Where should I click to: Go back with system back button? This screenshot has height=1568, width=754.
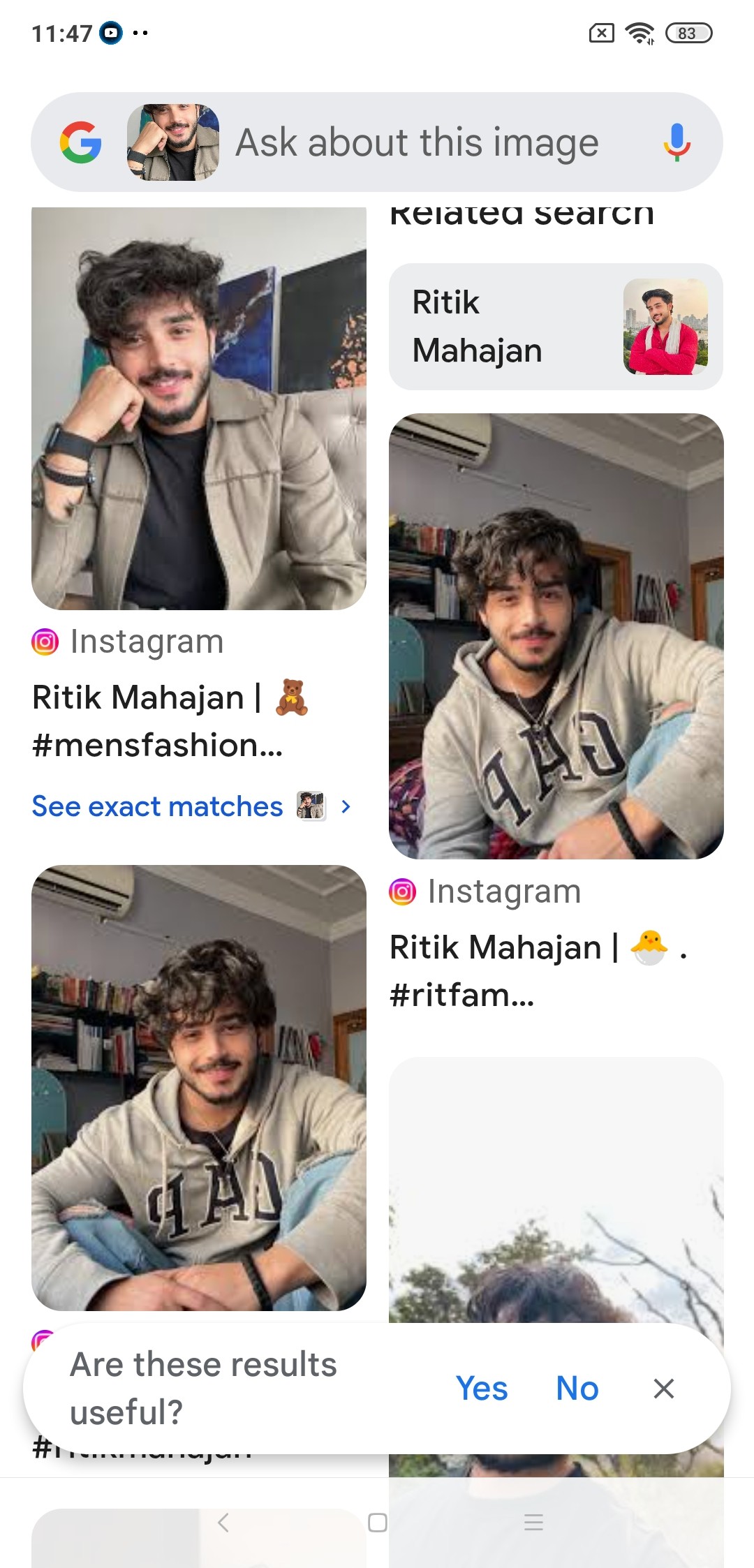(x=223, y=1522)
